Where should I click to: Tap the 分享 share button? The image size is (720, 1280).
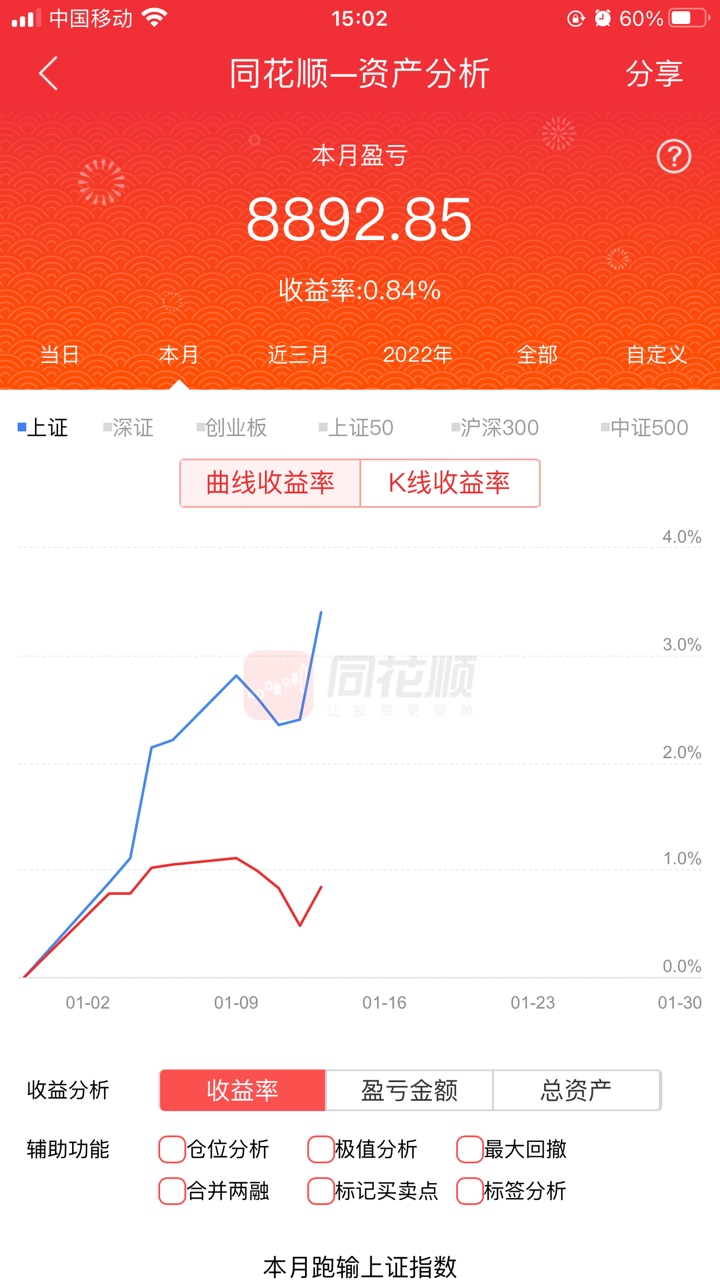pos(654,74)
